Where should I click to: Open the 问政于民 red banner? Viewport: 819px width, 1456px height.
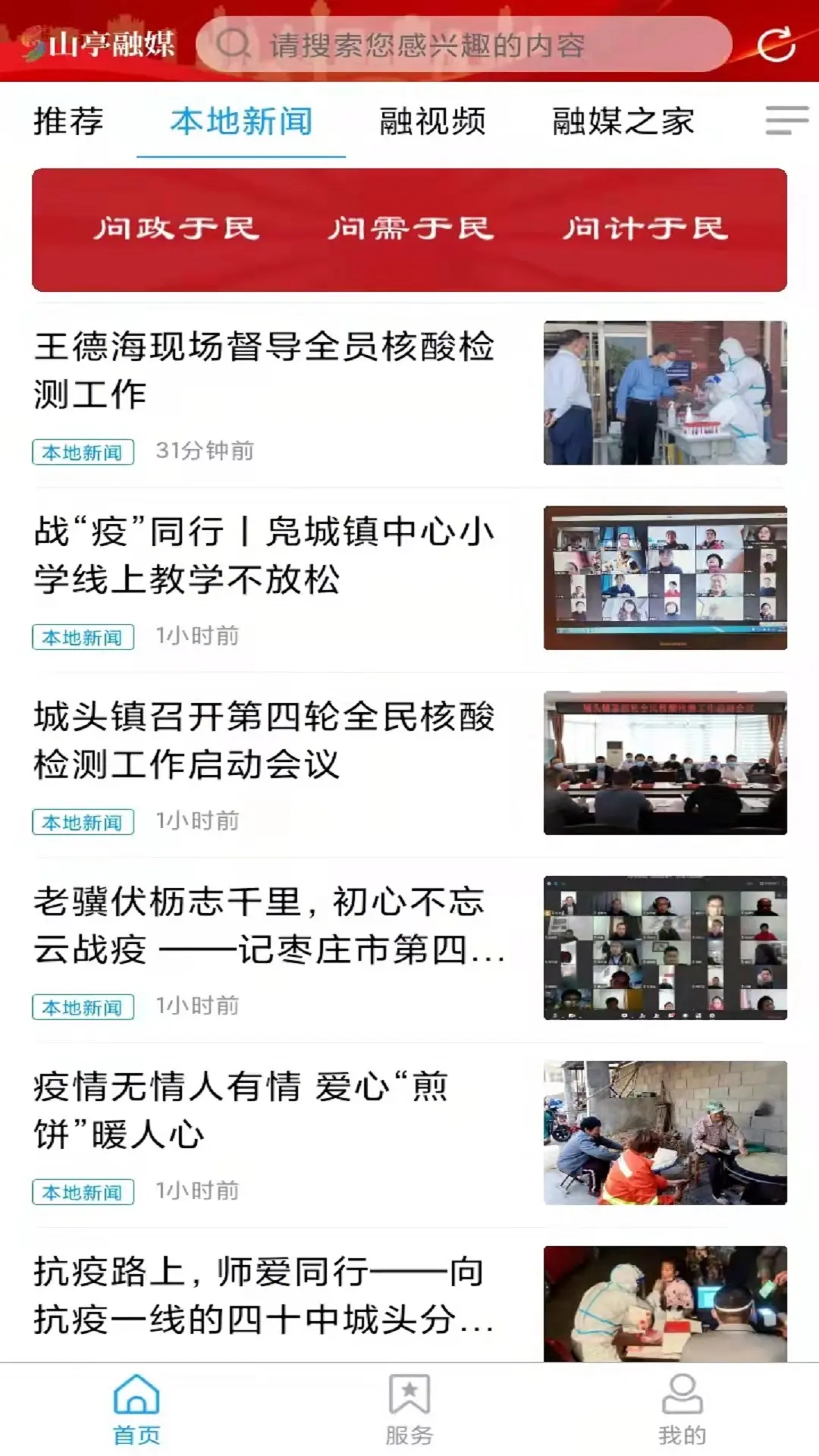coord(177,229)
